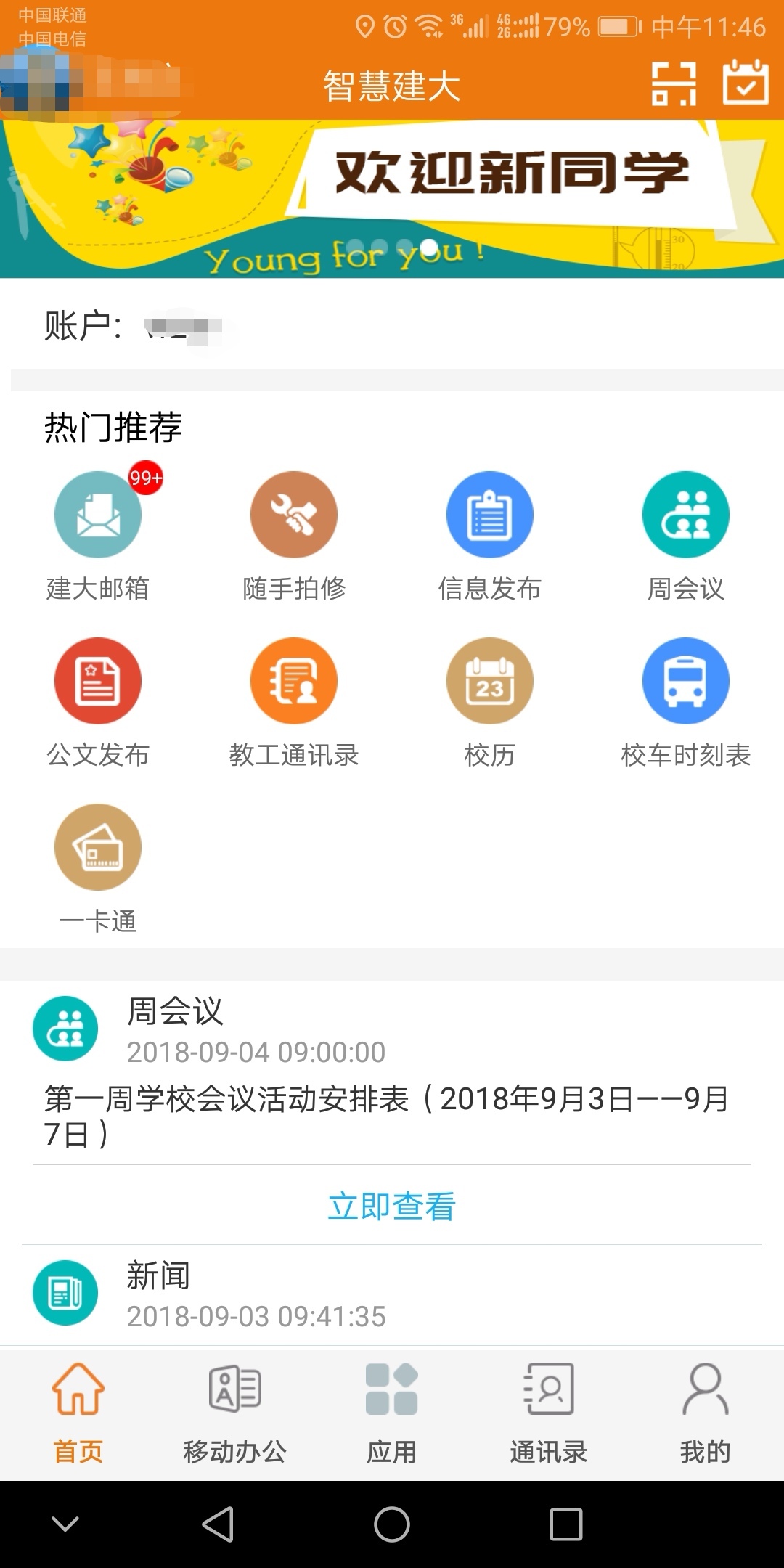Tap 立即查看 to view the meeting

[x=392, y=1206]
